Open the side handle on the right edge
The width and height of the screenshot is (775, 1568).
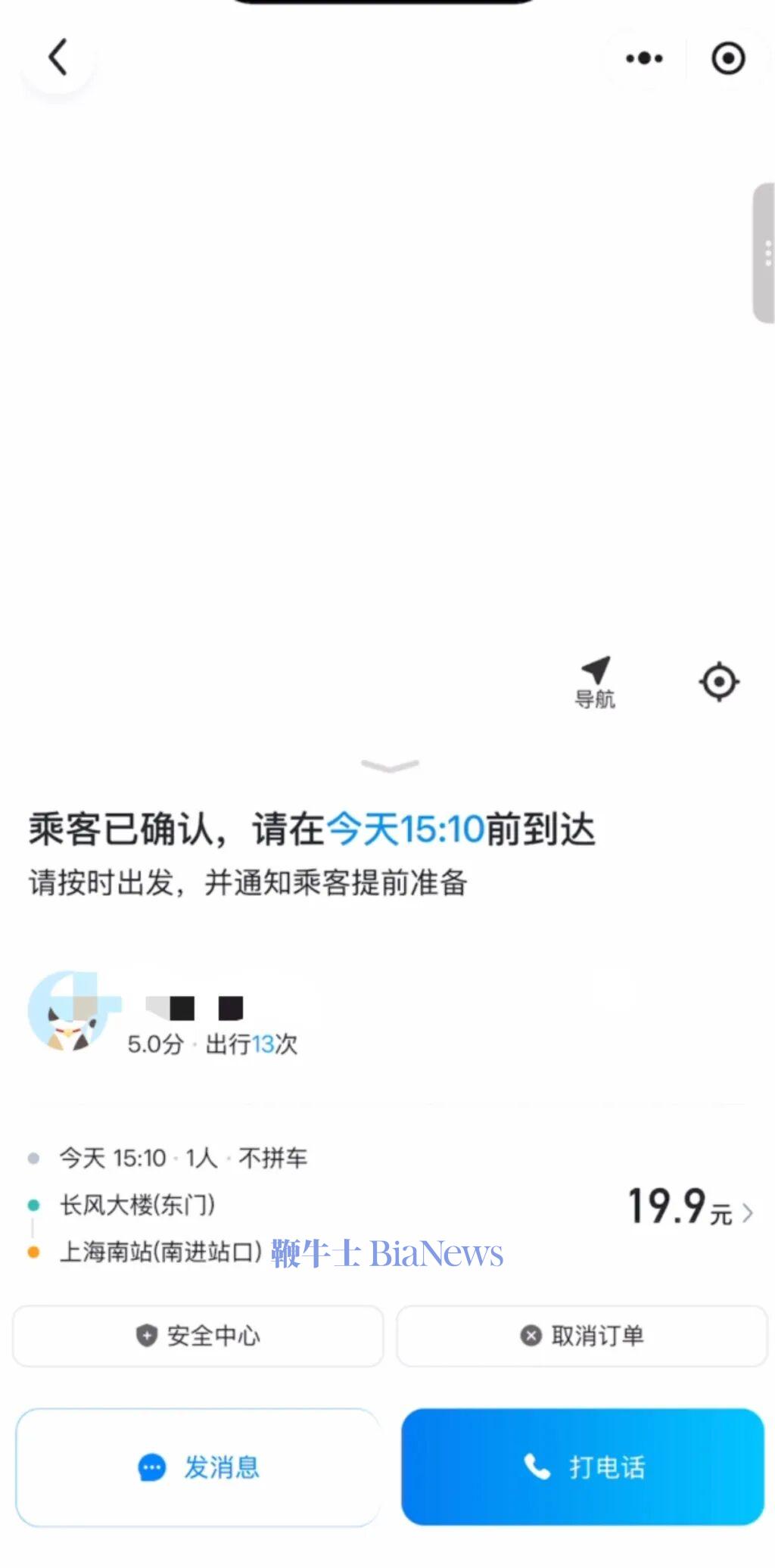click(x=764, y=253)
